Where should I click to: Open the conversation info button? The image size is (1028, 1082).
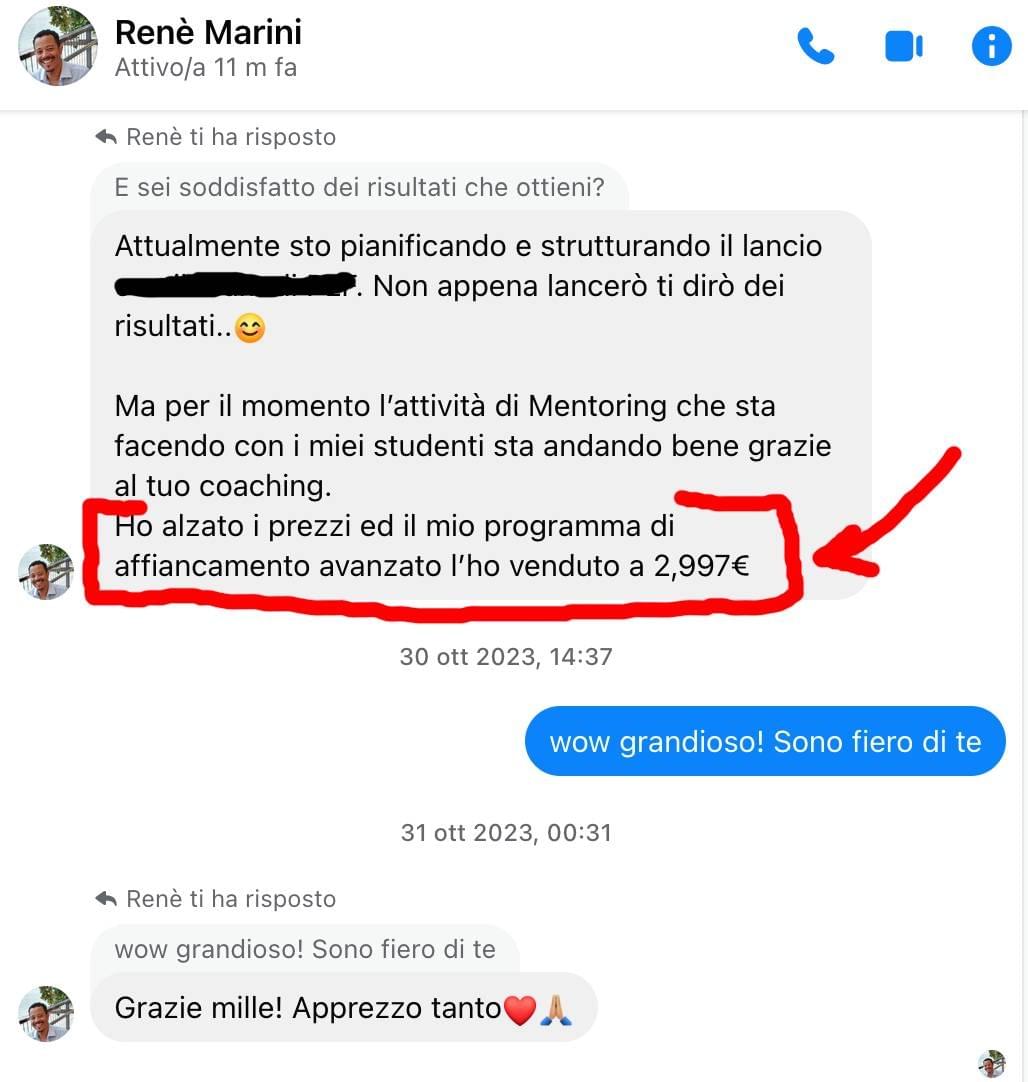tap(991, 46)
